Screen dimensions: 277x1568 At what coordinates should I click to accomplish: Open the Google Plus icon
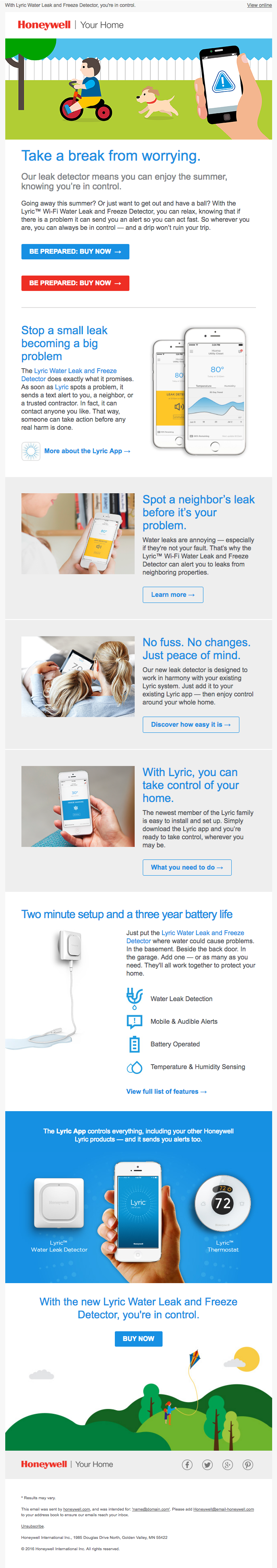pos(228,1464)
